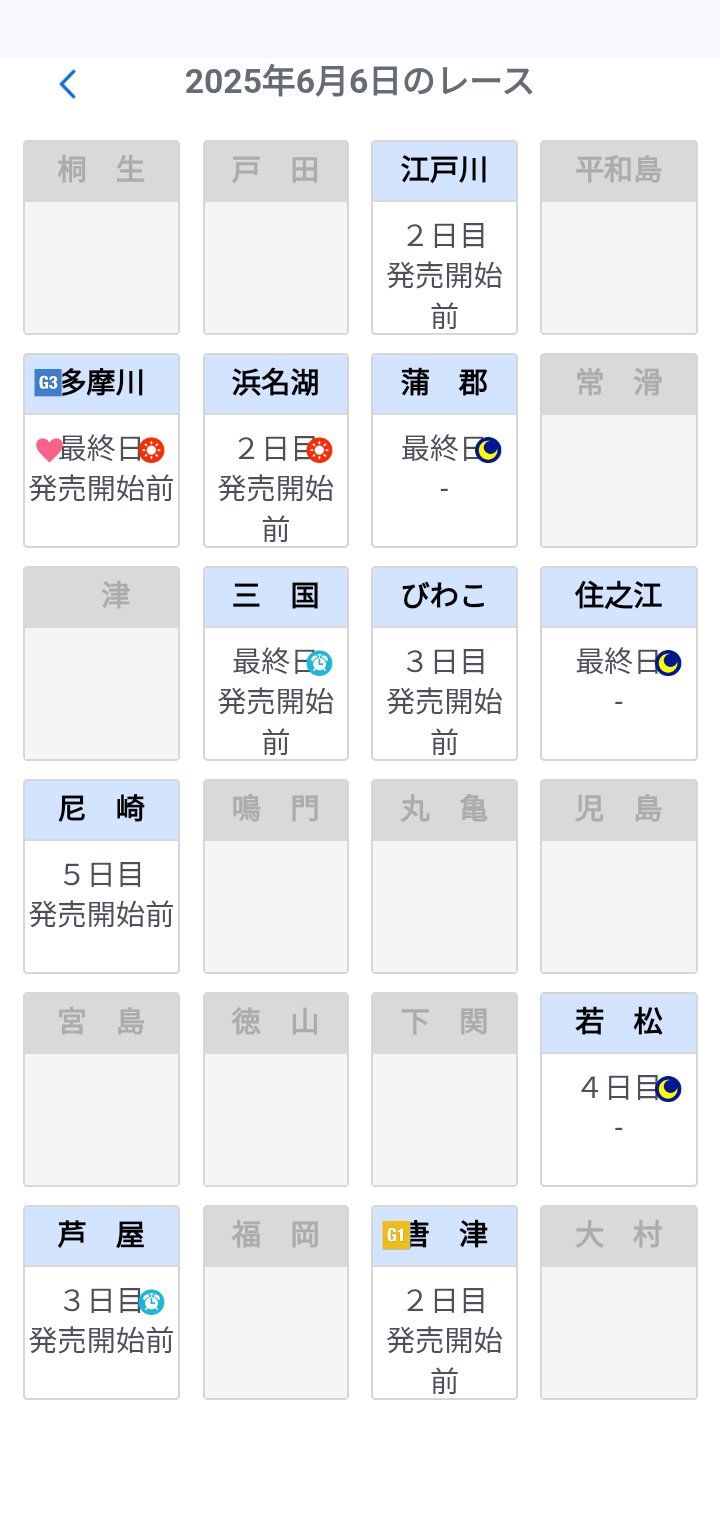Open the 尼崎 race card

(101, 876)
